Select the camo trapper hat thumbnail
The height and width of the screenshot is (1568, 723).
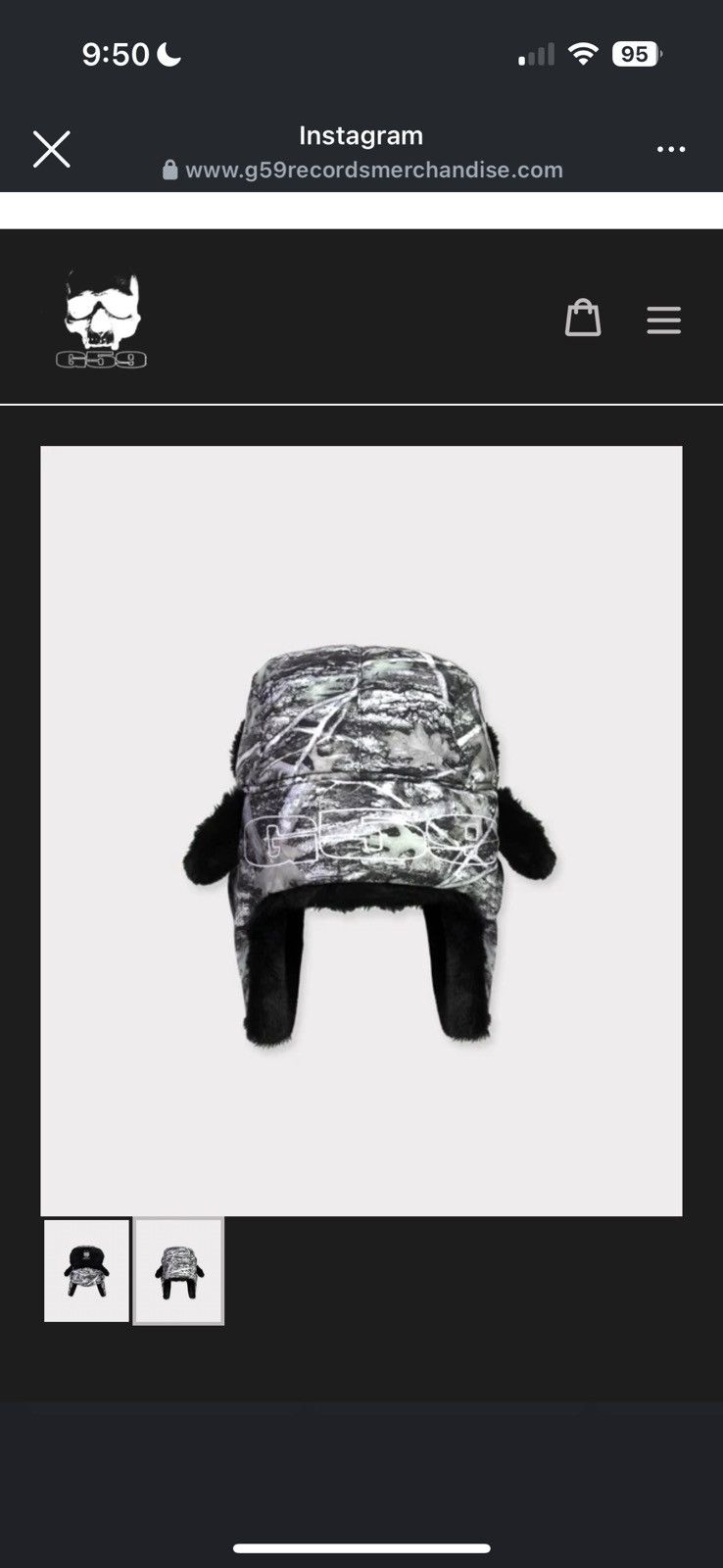coord(177,1270)
